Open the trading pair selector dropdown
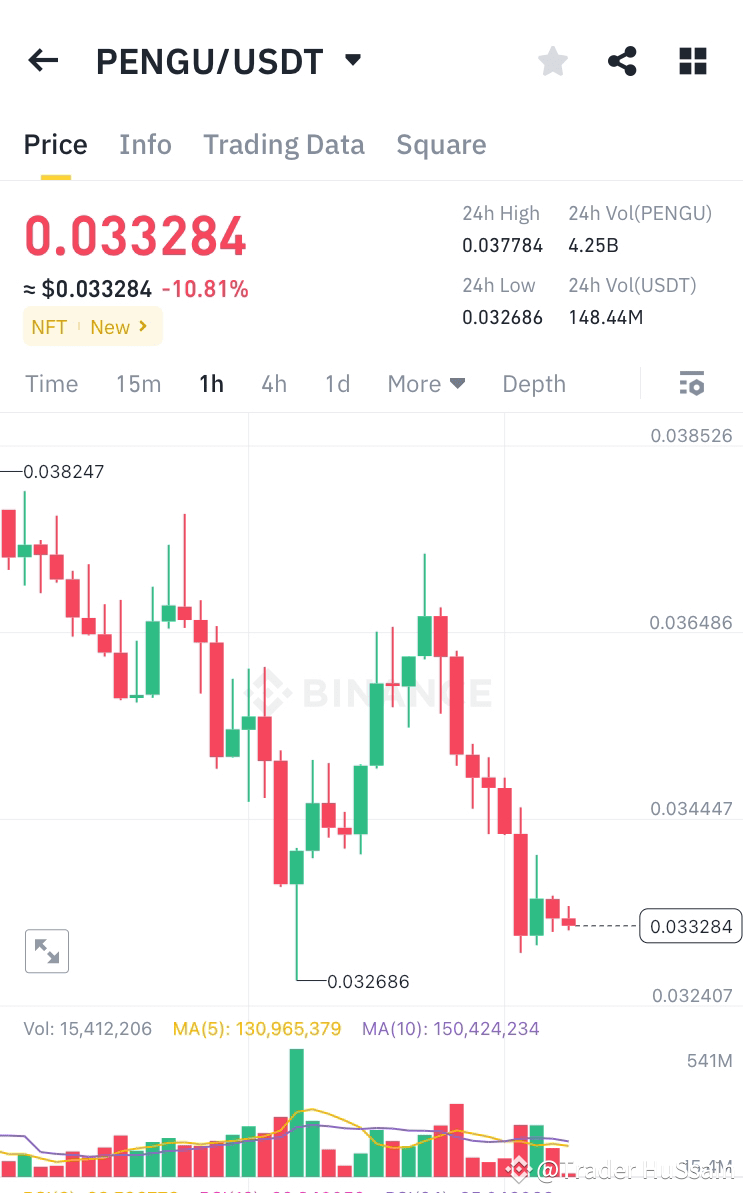 pyautogui.click(x=352, y=60)
